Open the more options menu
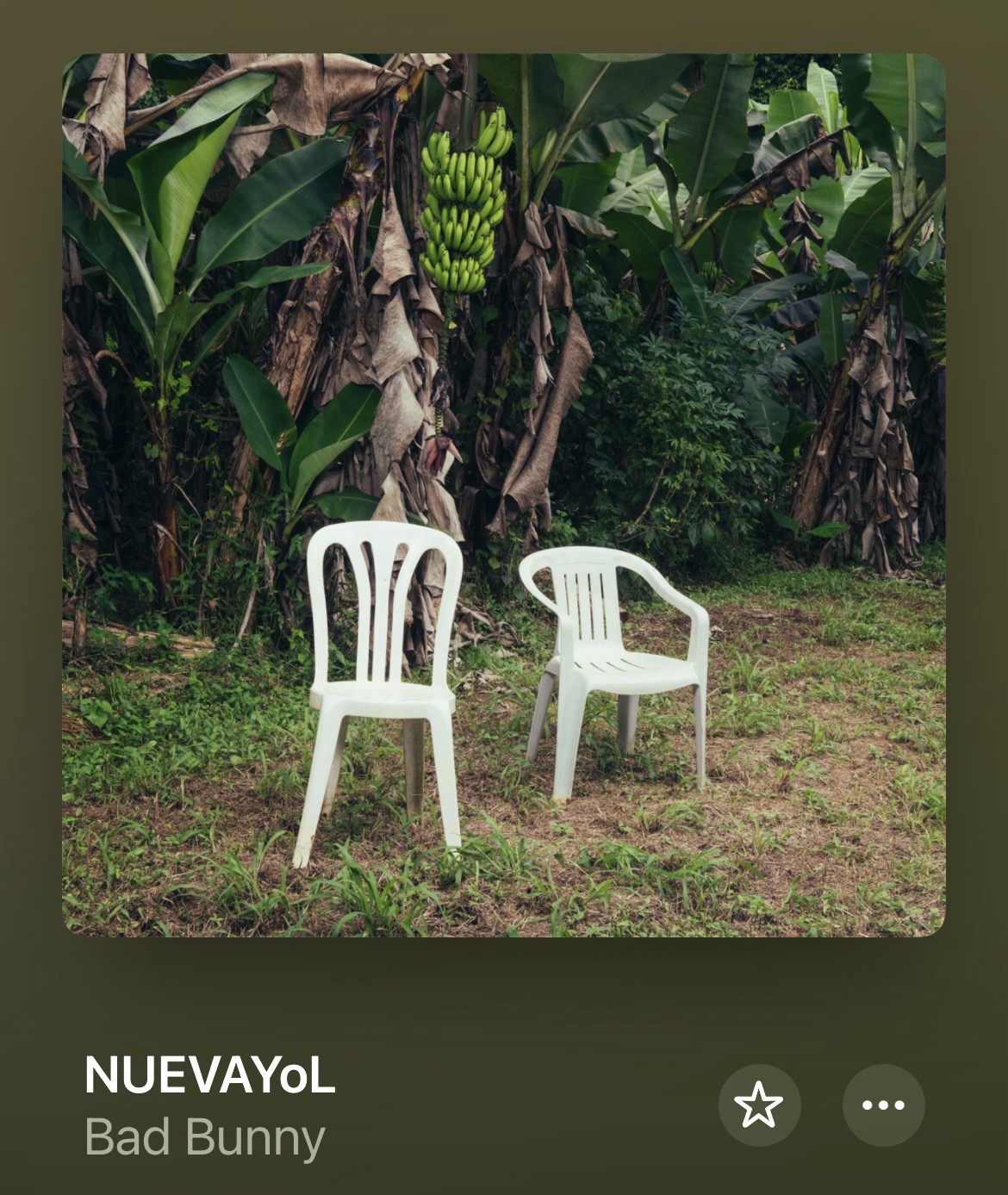This screenshot has width=1008, height=1195. (883, 1105)
